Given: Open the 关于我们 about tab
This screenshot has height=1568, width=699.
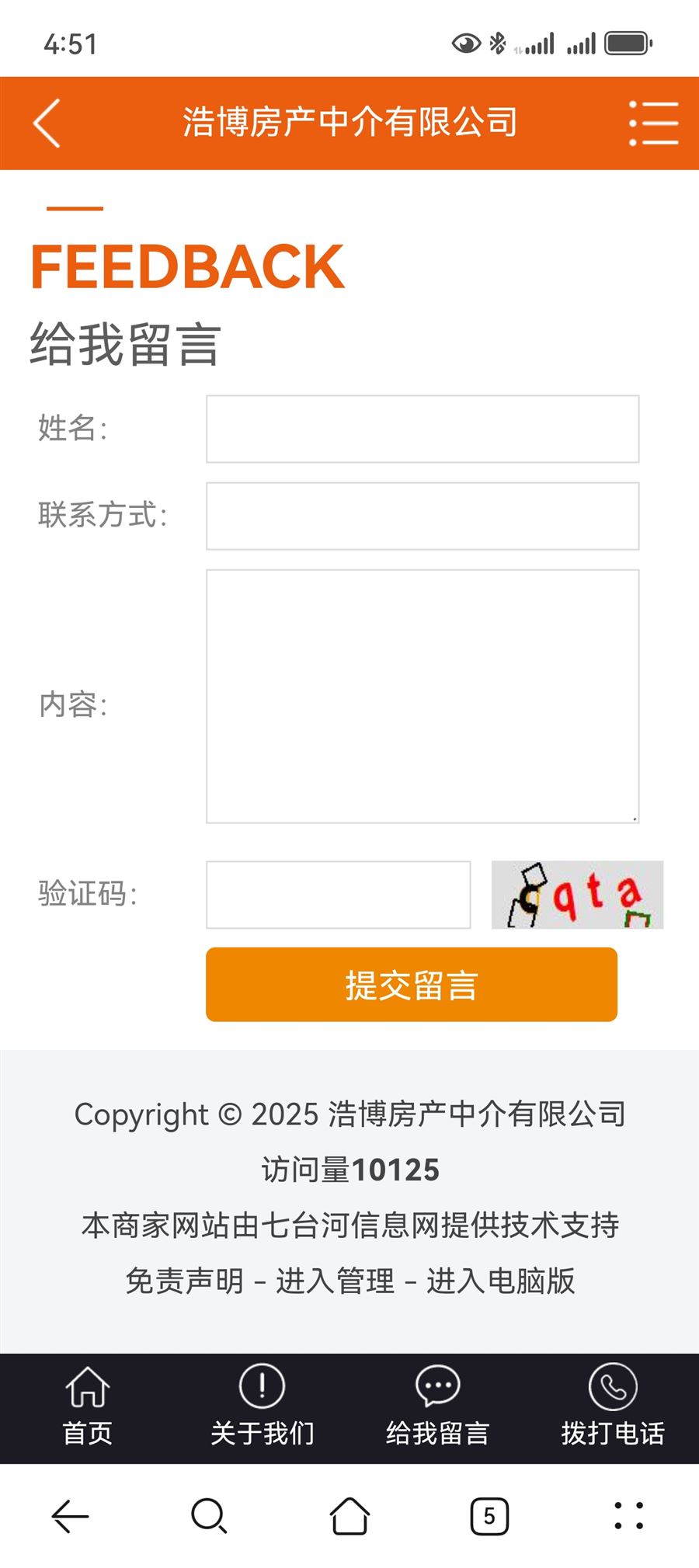Looking at the screenshot, I should [262, 1407].
